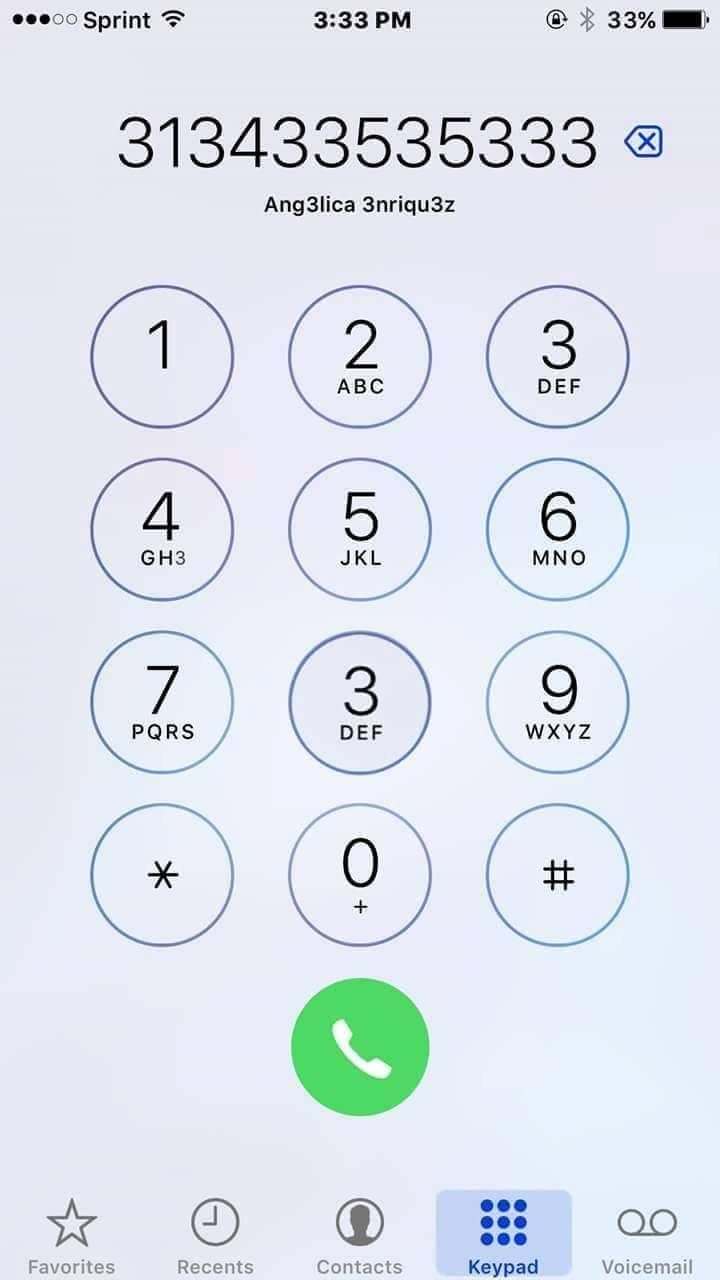This screenshot has width=720, height=1280.
Task: Delete the last dialed digit
Action: [x=643, y=143]
